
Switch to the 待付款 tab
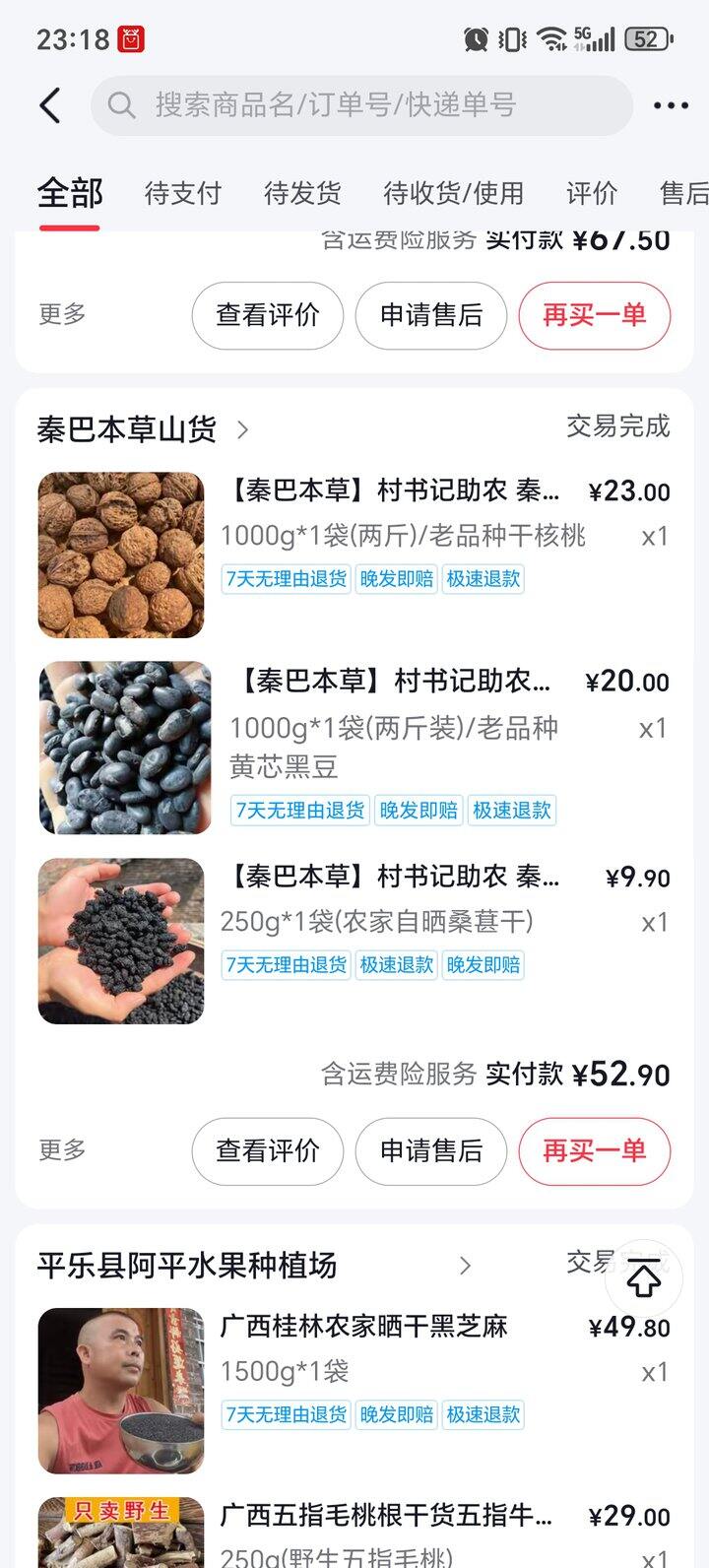(x=182, y=194)
